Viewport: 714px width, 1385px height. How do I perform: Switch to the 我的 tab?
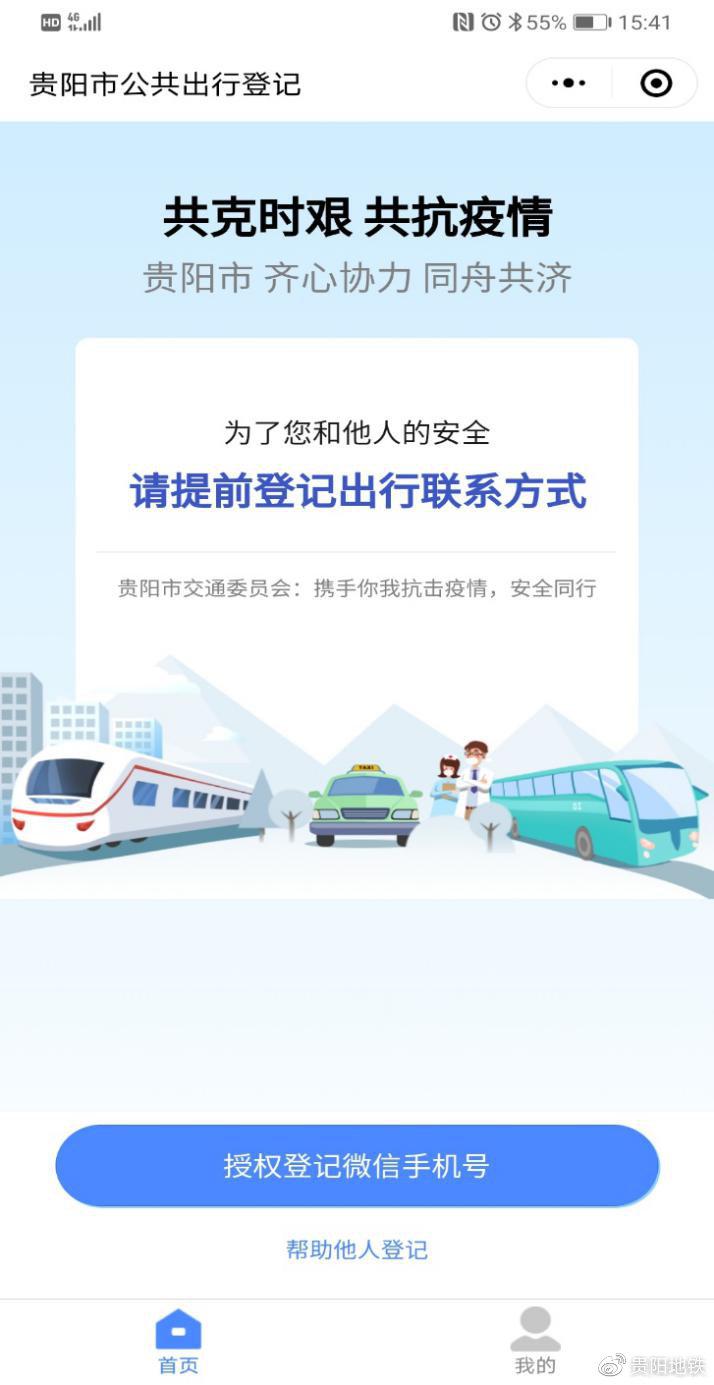click(x=535, y=1342)
